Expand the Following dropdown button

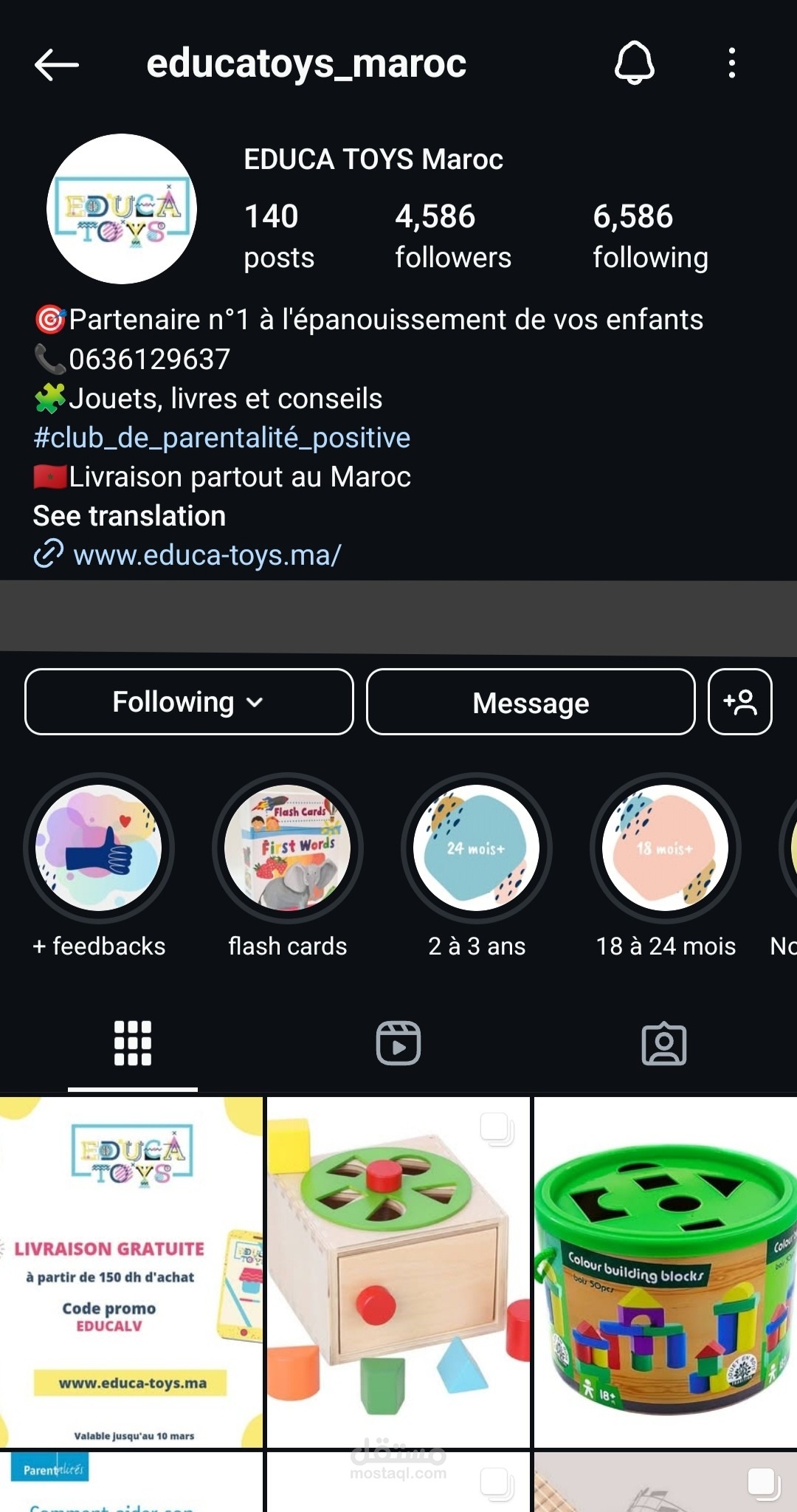[x=189, y=702]
